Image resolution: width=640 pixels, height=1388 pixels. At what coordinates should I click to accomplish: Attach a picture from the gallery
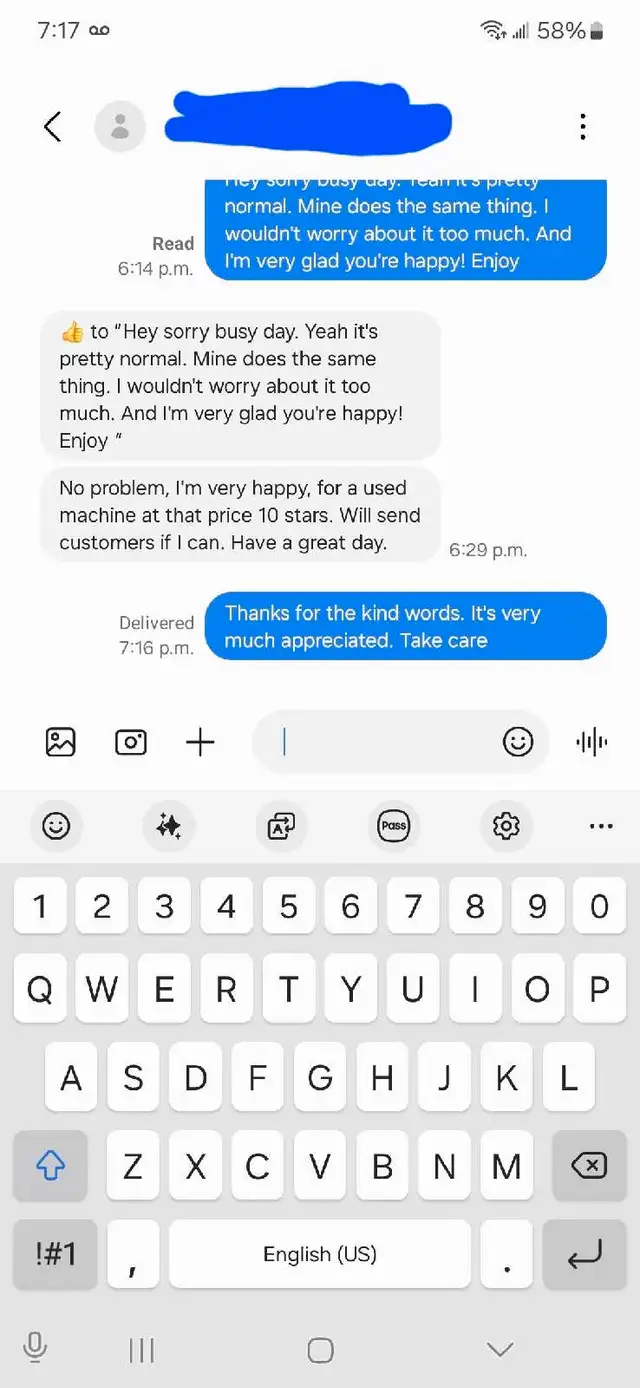pyautogui.click(x=61, y=742)
